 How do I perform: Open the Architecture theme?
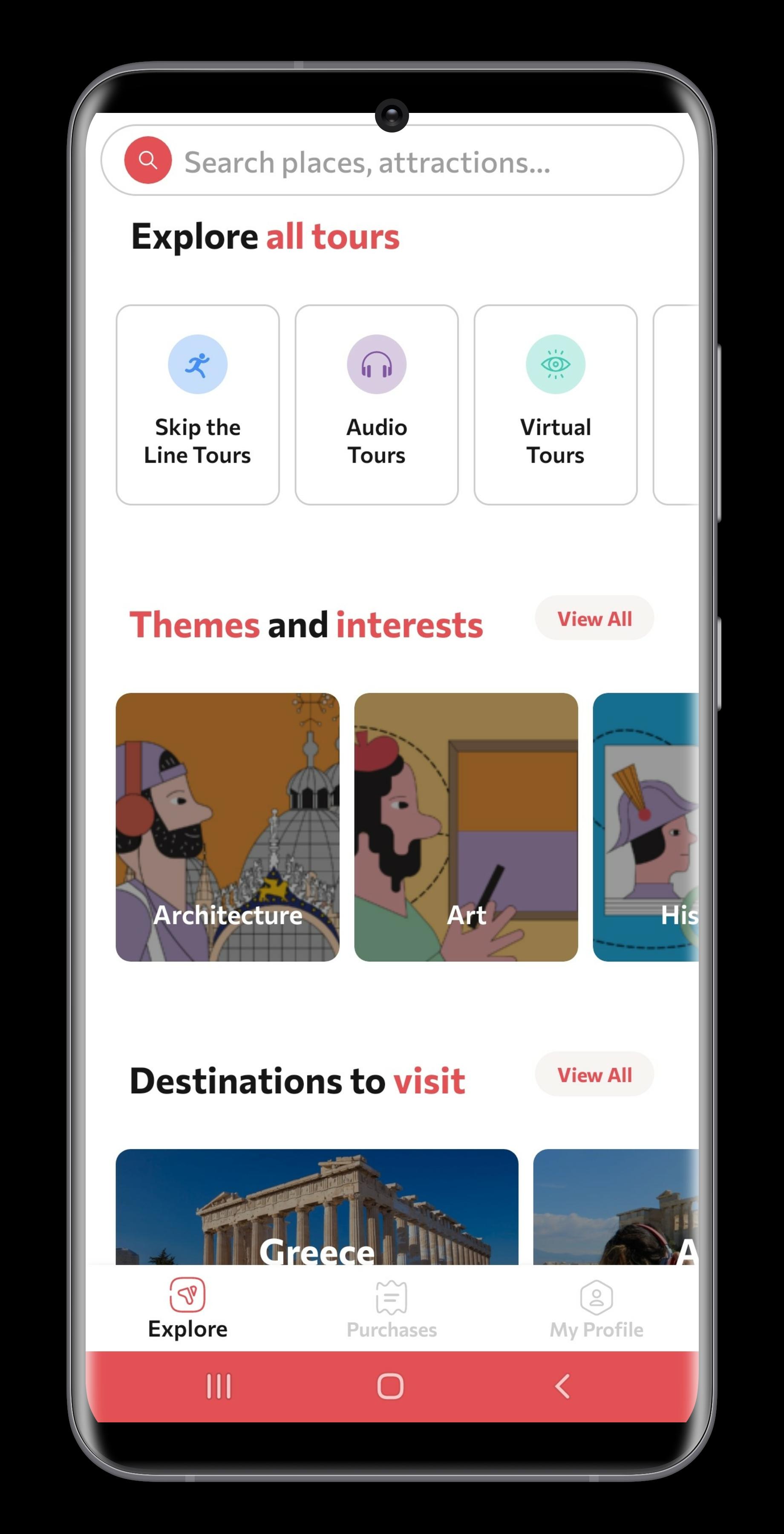(x=228, y=827)
